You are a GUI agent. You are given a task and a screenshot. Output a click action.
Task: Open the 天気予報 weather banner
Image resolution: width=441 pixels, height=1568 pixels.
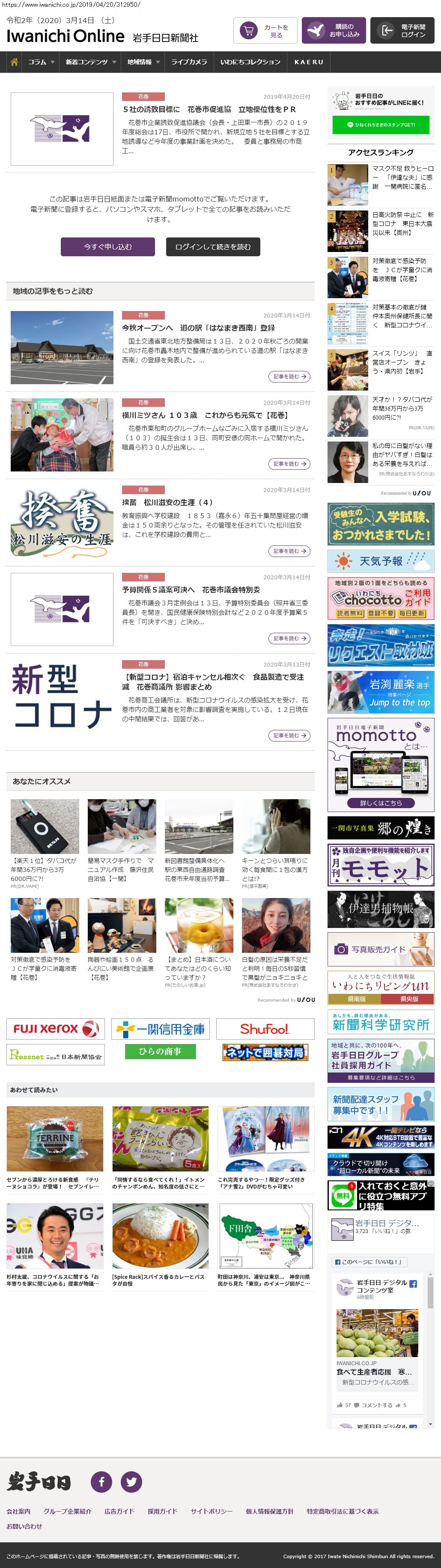coord(381,560)
